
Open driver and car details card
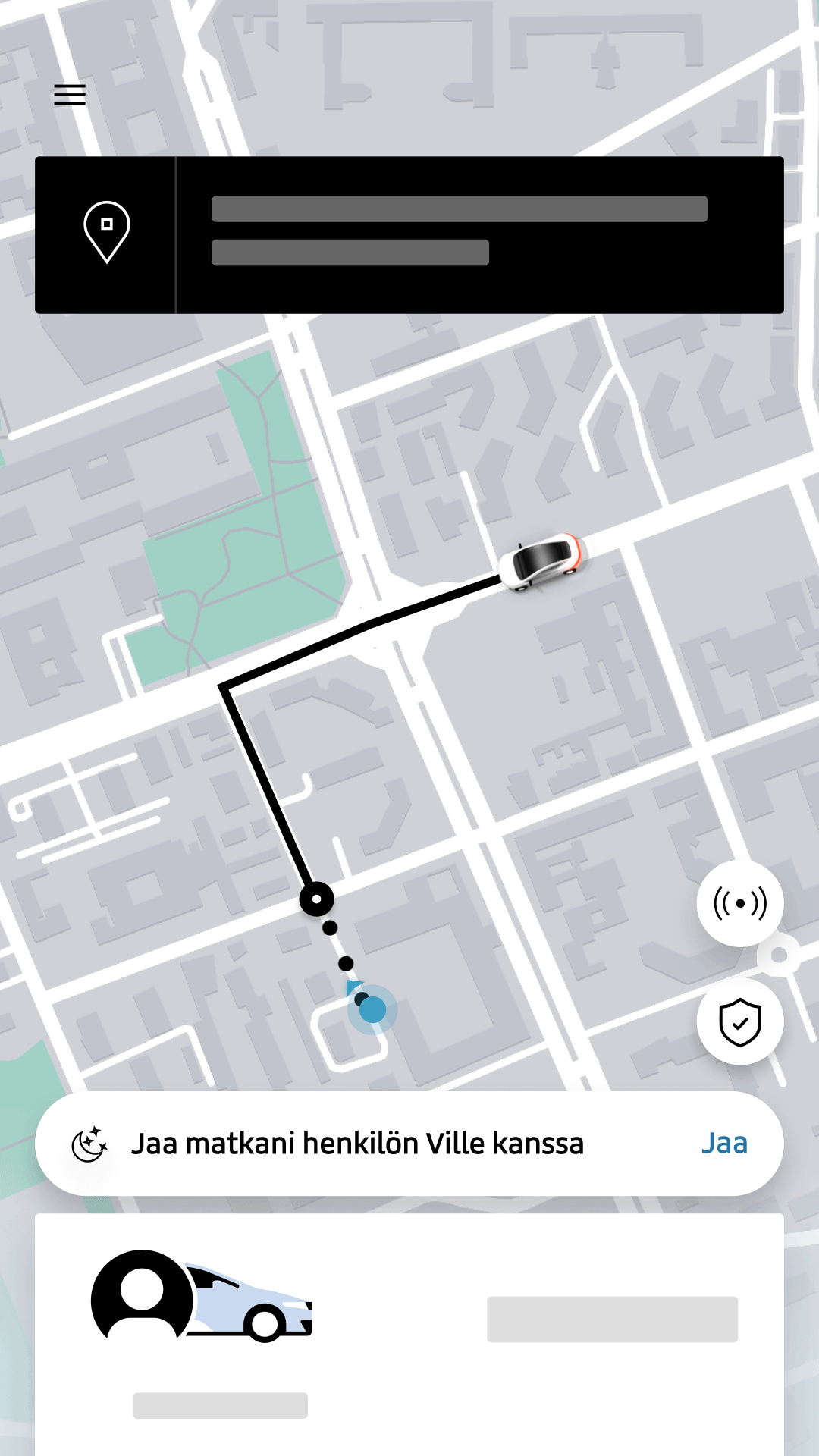409,1333
